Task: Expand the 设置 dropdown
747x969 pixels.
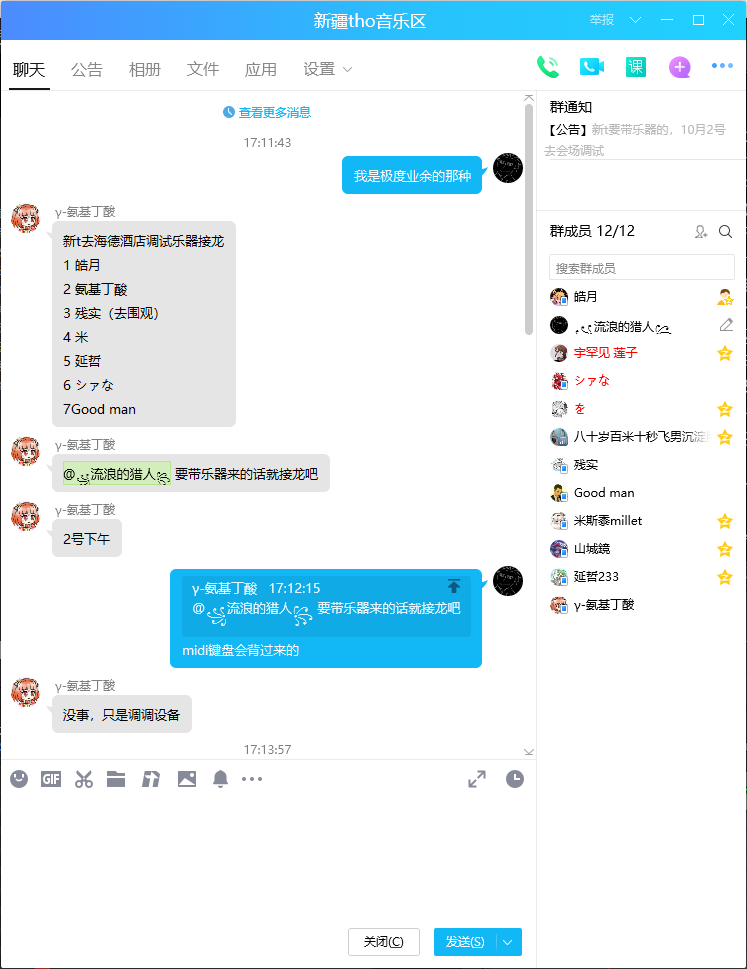Action: click(328, 69)
